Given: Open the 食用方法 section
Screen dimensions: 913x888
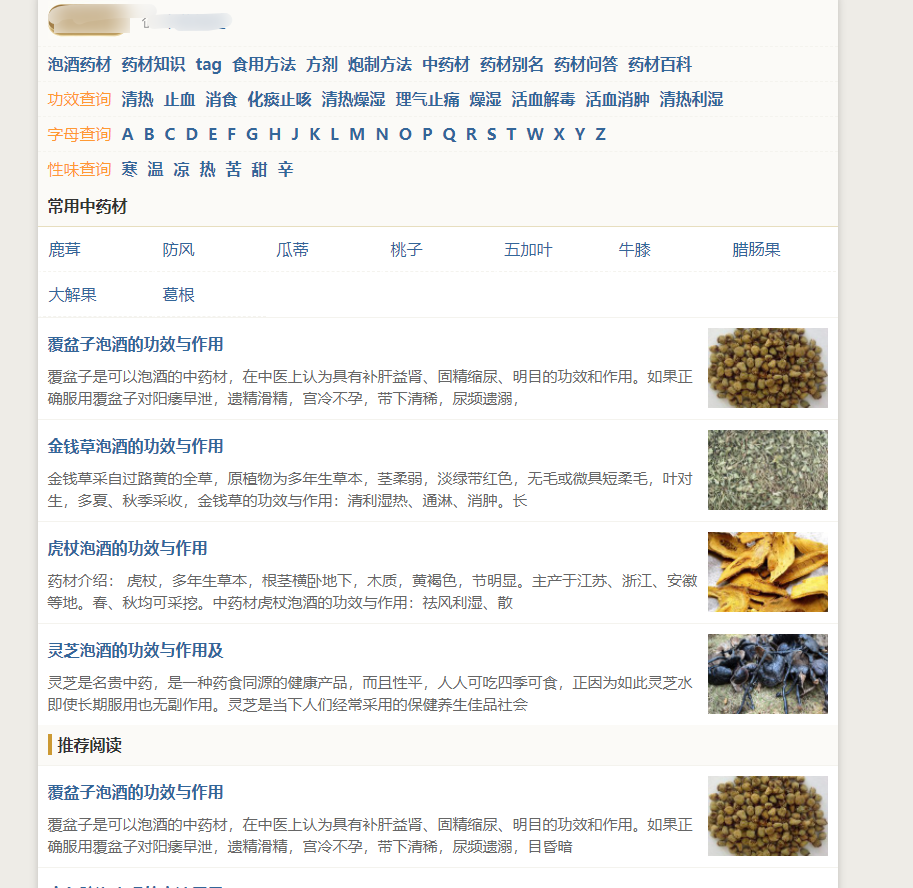Looking at the screenshot, I should pyautogui.click(x=263, y=64).
